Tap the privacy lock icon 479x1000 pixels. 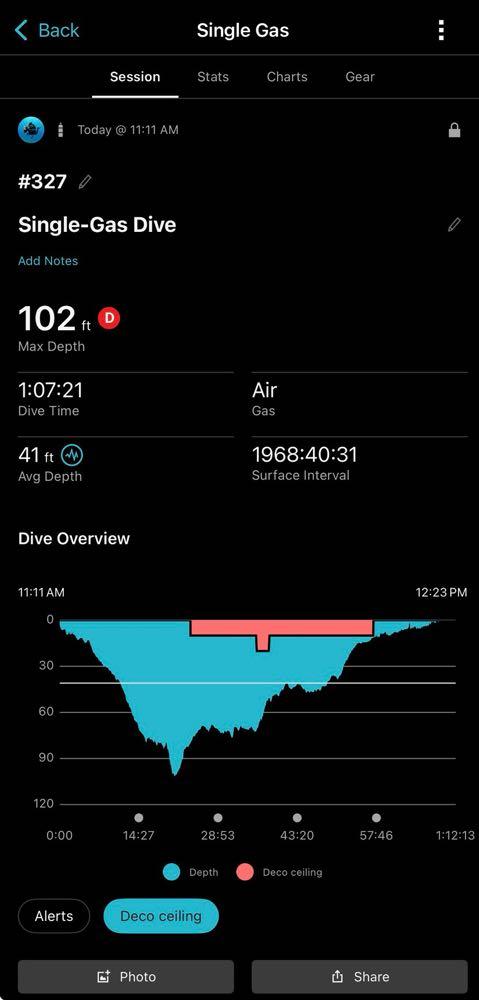[x=454, y=130]
